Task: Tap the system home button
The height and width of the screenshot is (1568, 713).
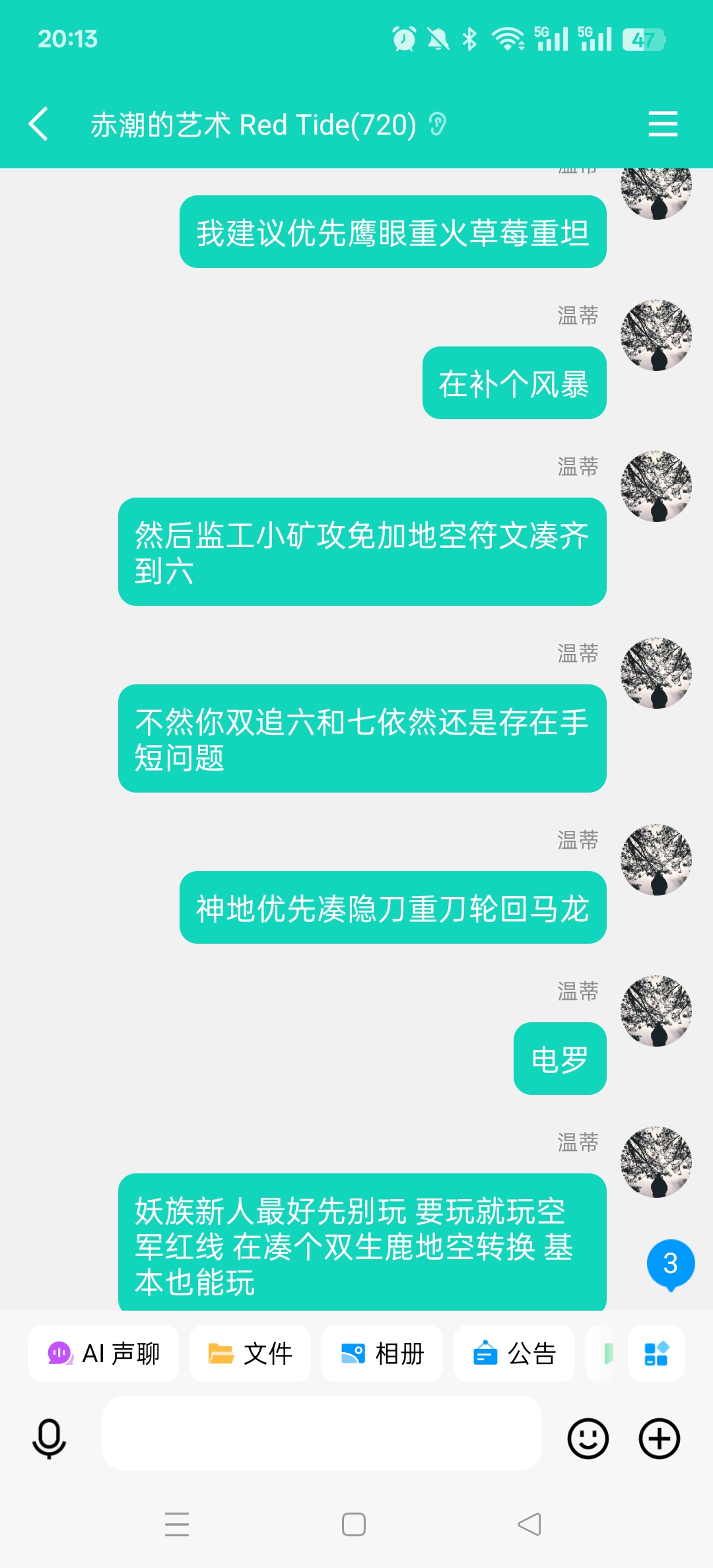Action: click(x=354, y=1524)
